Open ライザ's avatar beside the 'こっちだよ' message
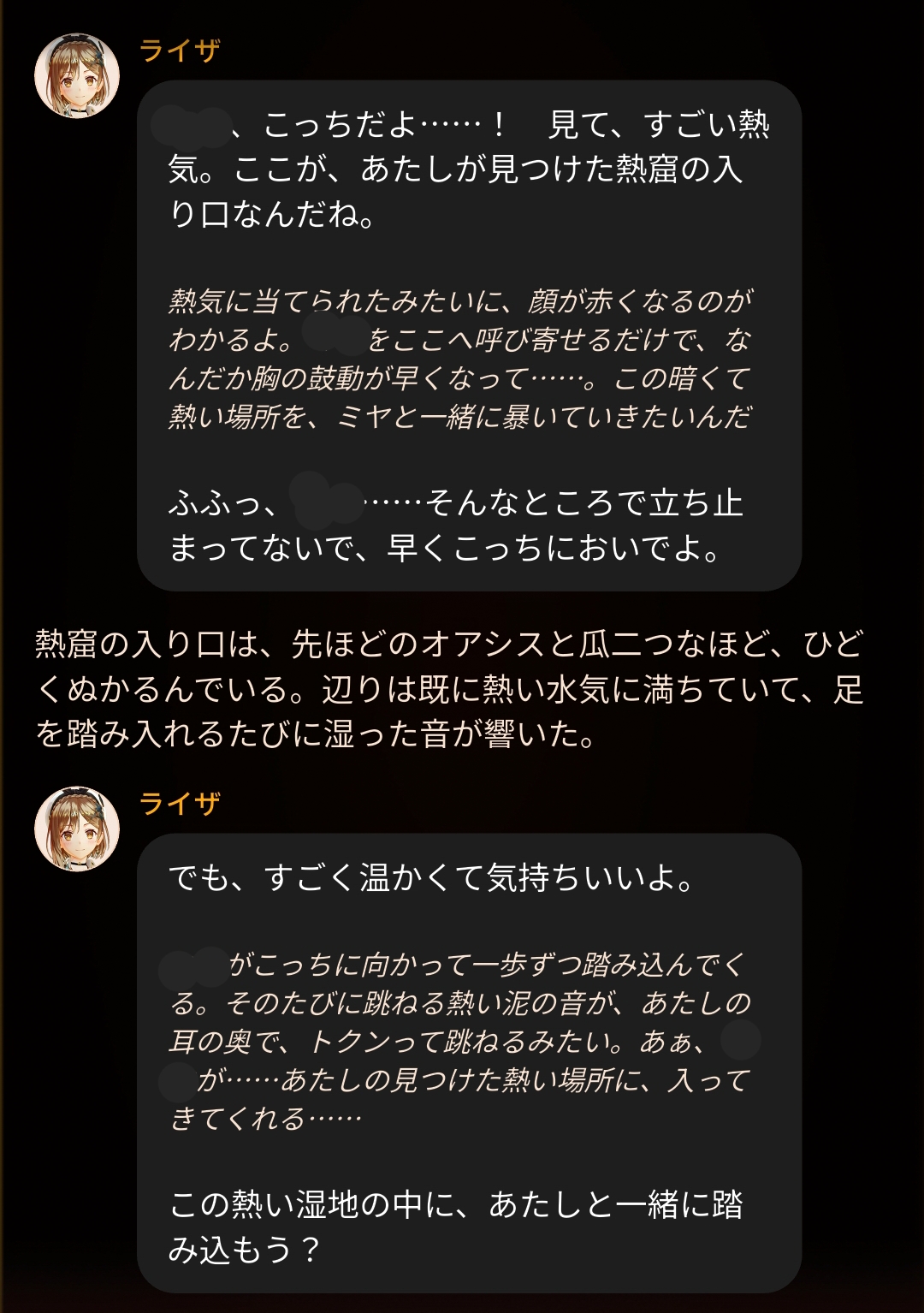The image size is (924, 1313). coord(77,76)
